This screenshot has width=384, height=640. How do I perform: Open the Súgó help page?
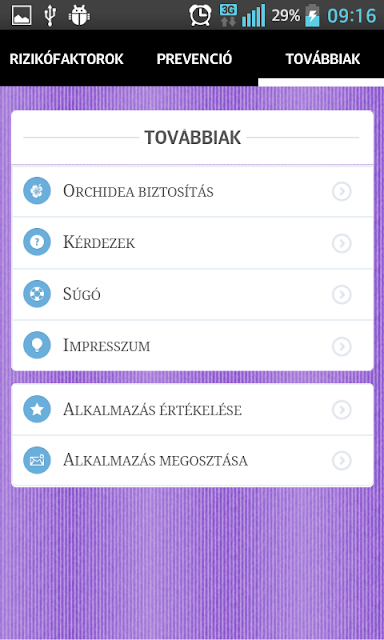192,294
